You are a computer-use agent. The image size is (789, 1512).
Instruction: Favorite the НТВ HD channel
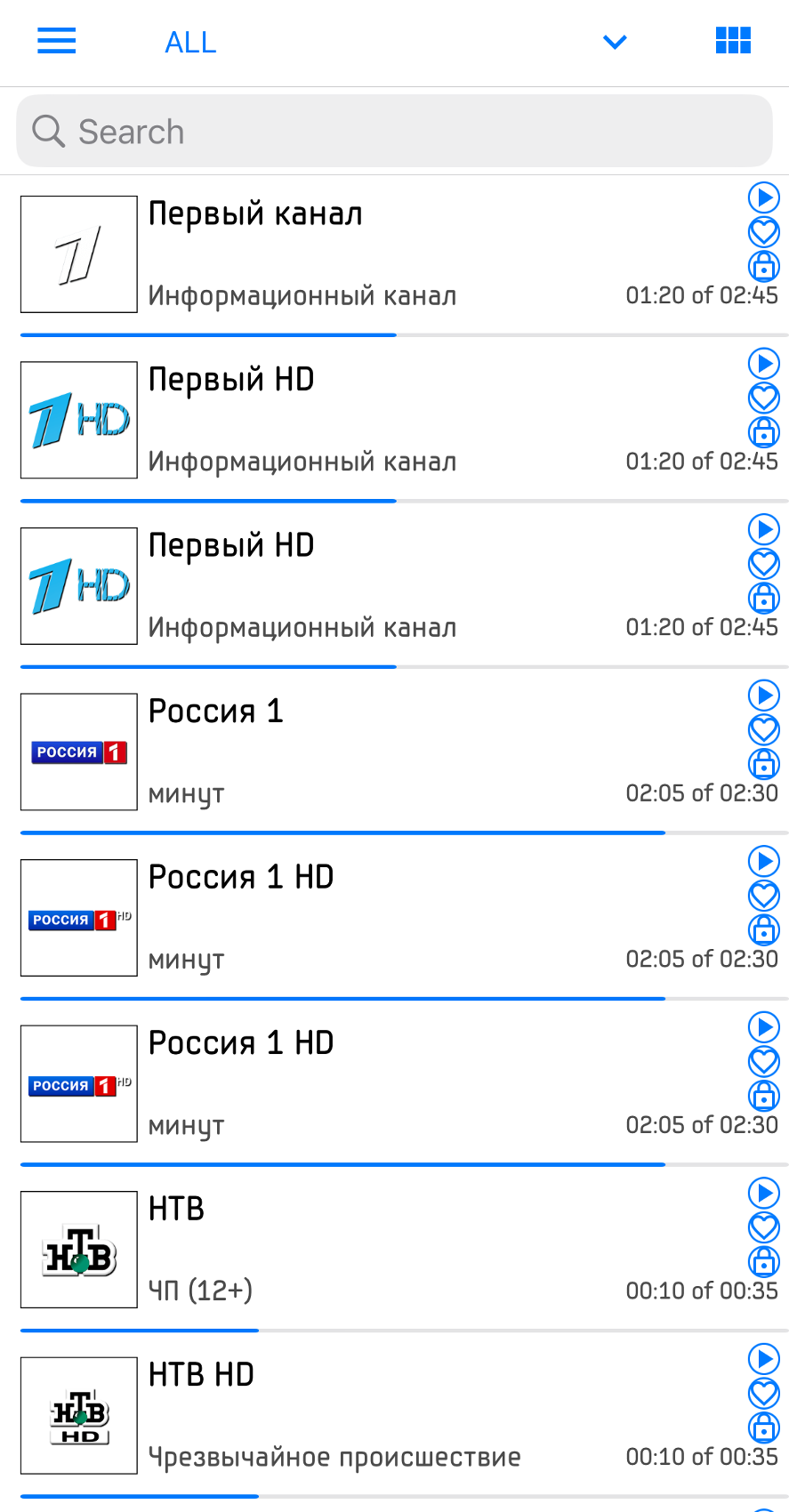coord(763,1393)
